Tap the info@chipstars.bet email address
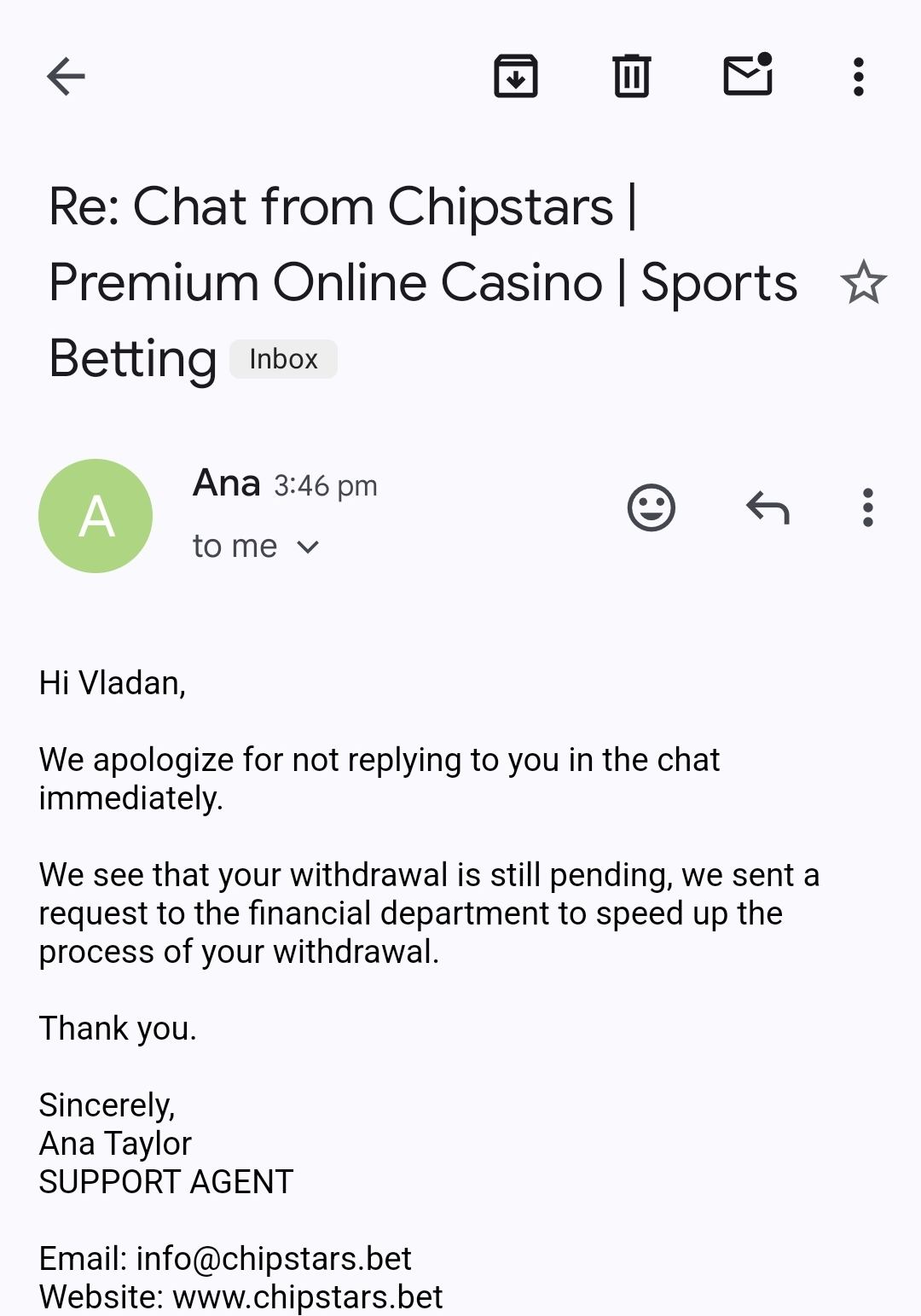Image resolution: width=921 pixels, height=1316 pixels. click(273, 1259)
